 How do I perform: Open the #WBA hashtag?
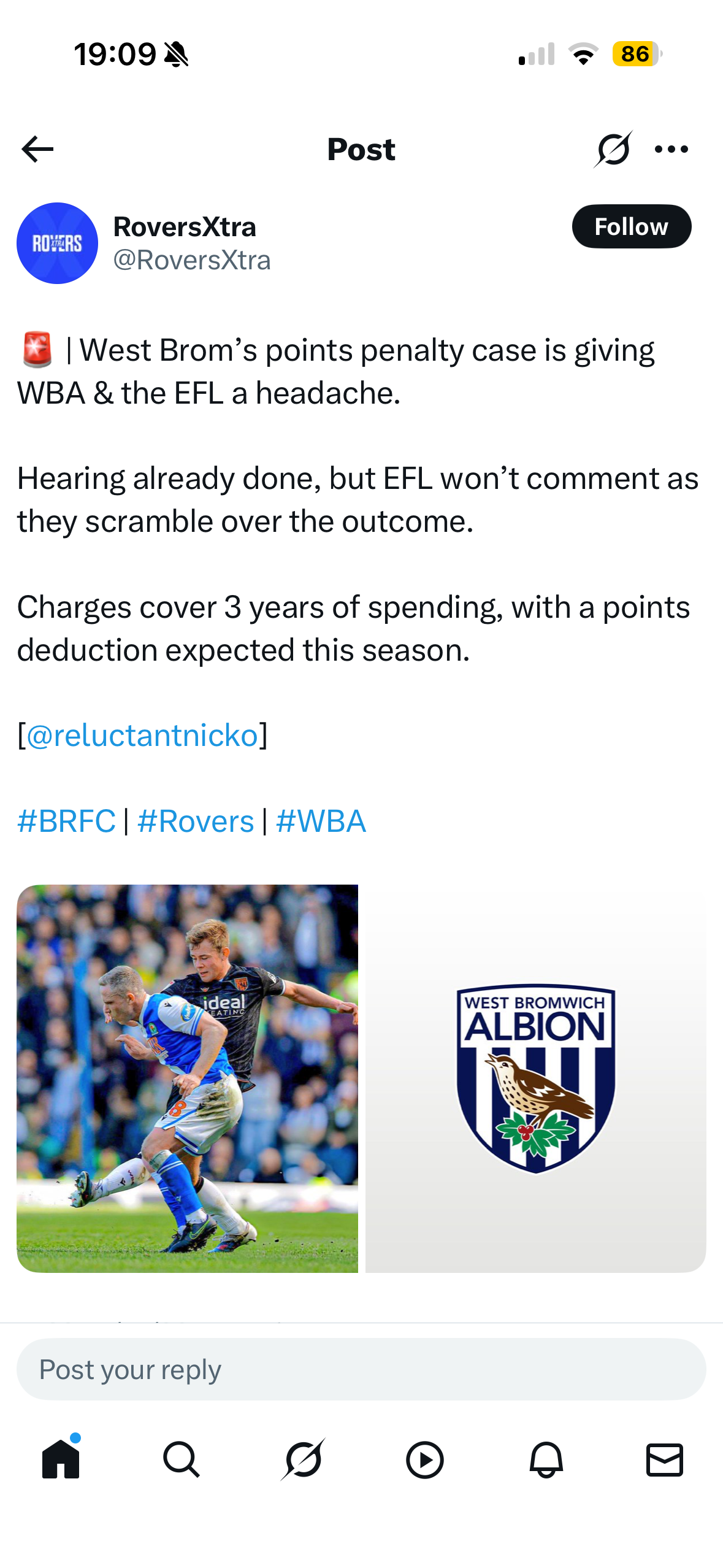(321, 821)
